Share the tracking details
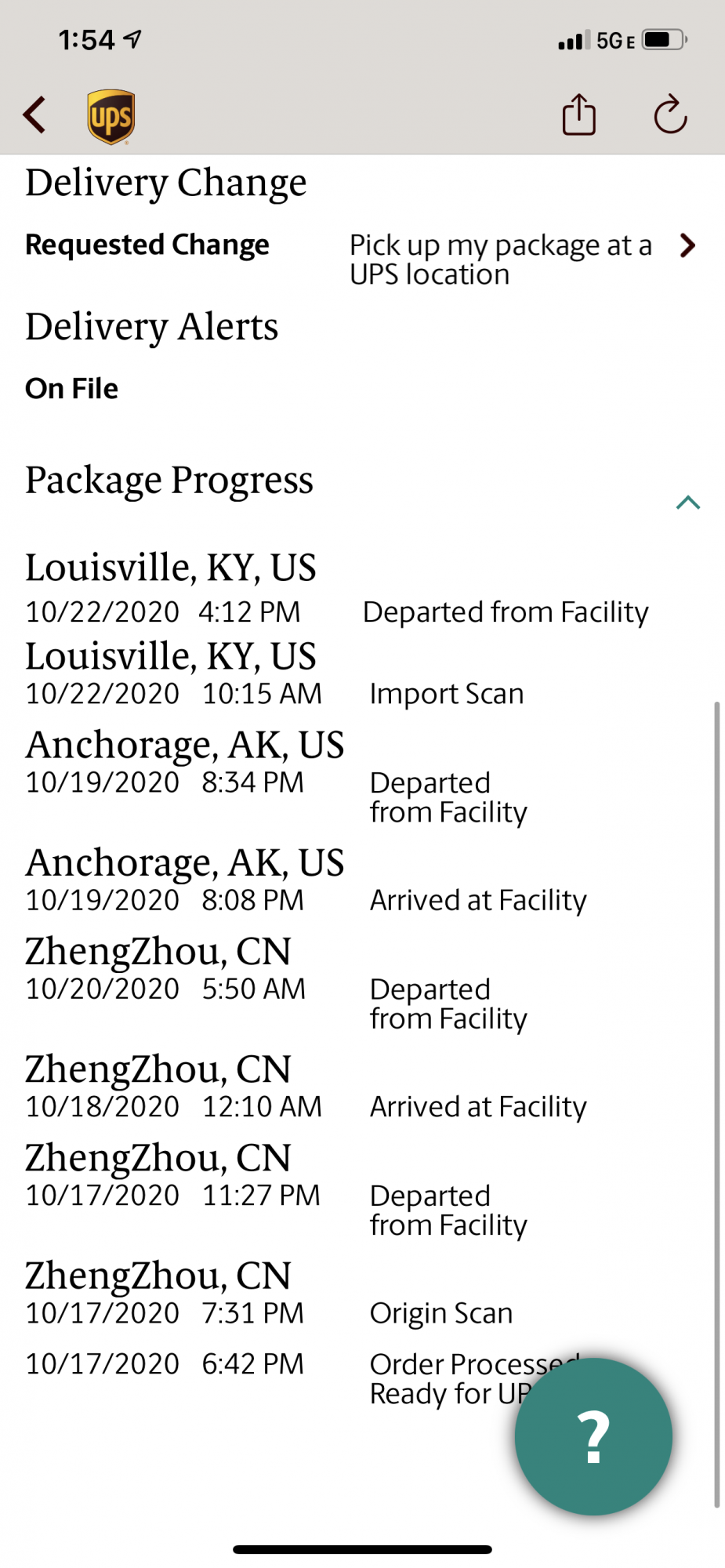Screen dimensions: 725x1568 pos(579,114)
